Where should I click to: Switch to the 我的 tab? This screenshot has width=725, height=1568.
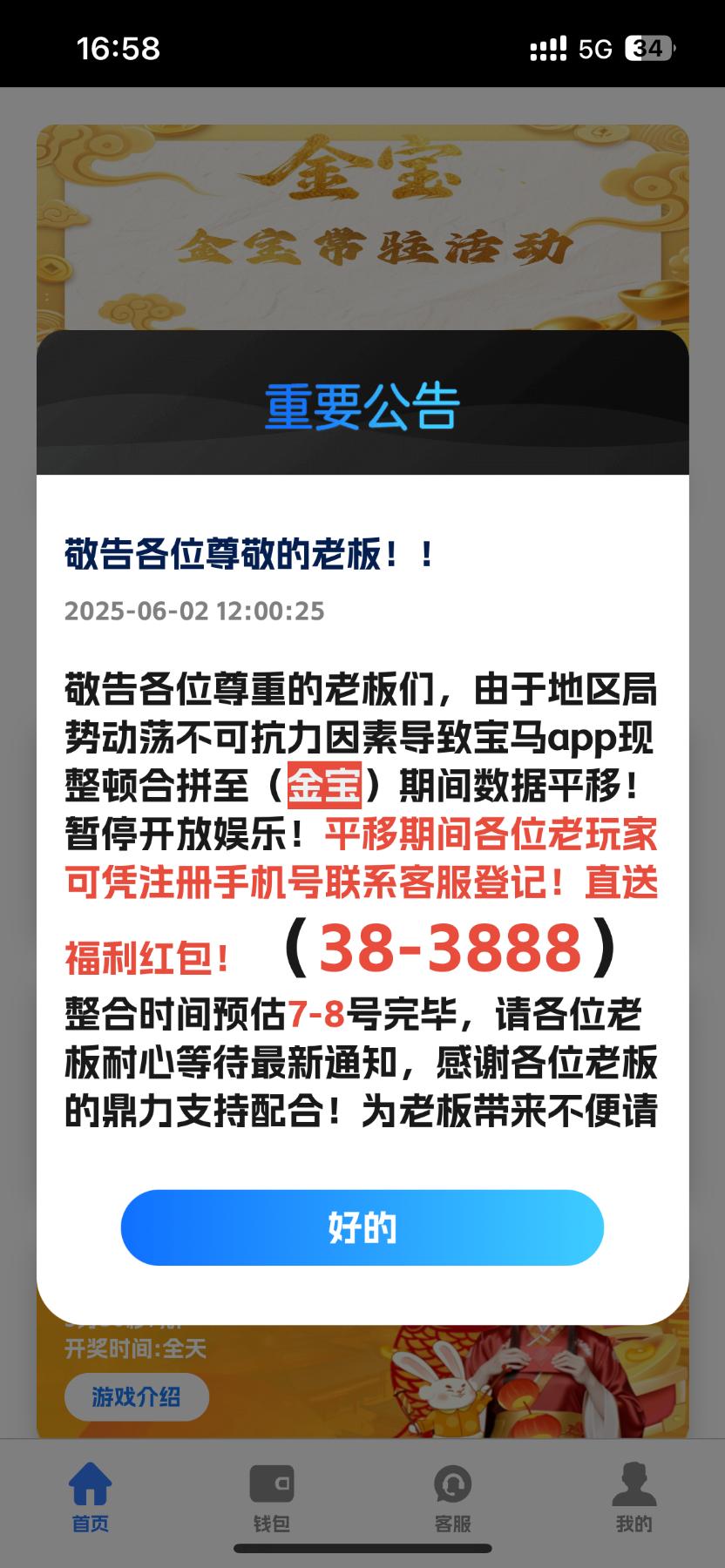634,1497
